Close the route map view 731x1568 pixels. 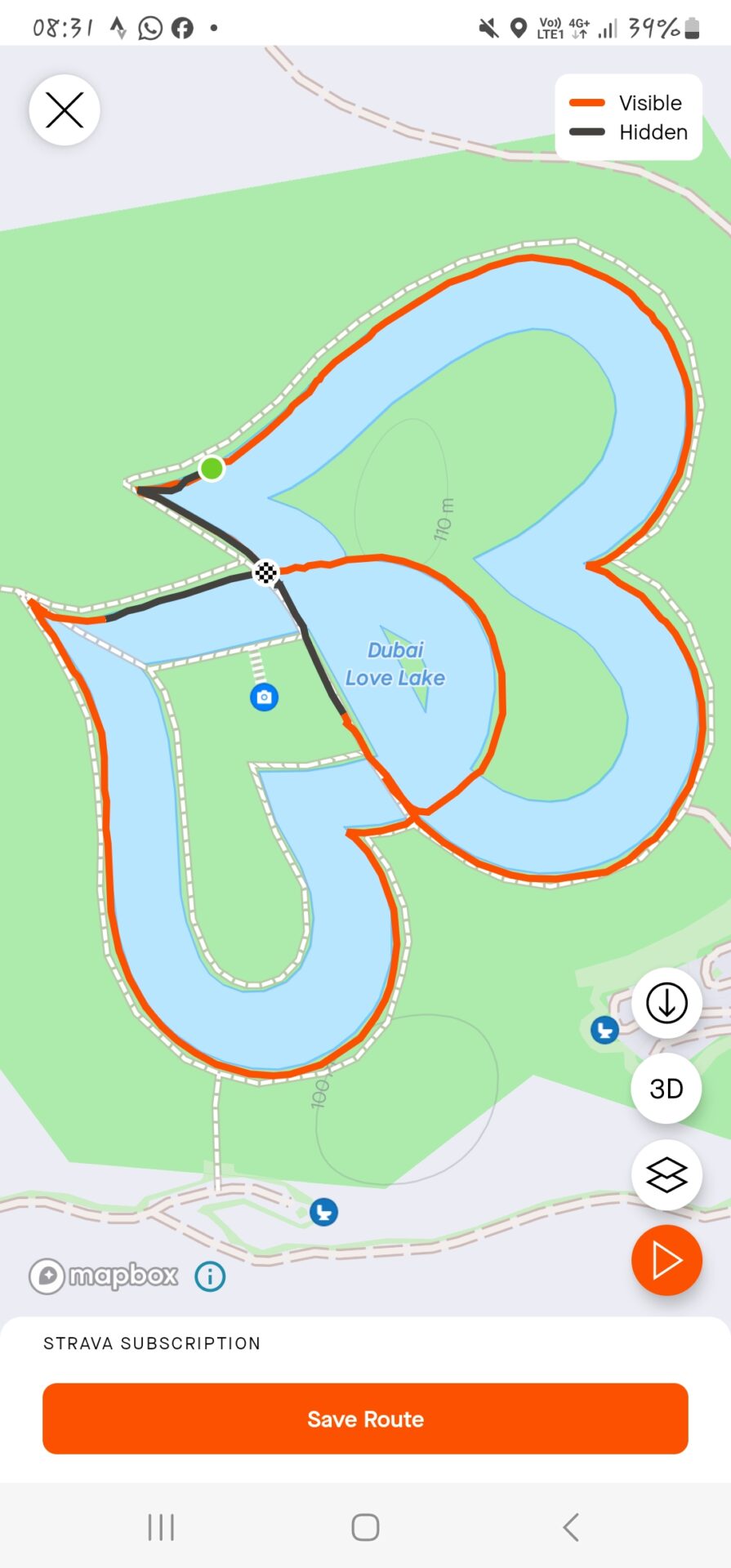click(x=65, y=110)
